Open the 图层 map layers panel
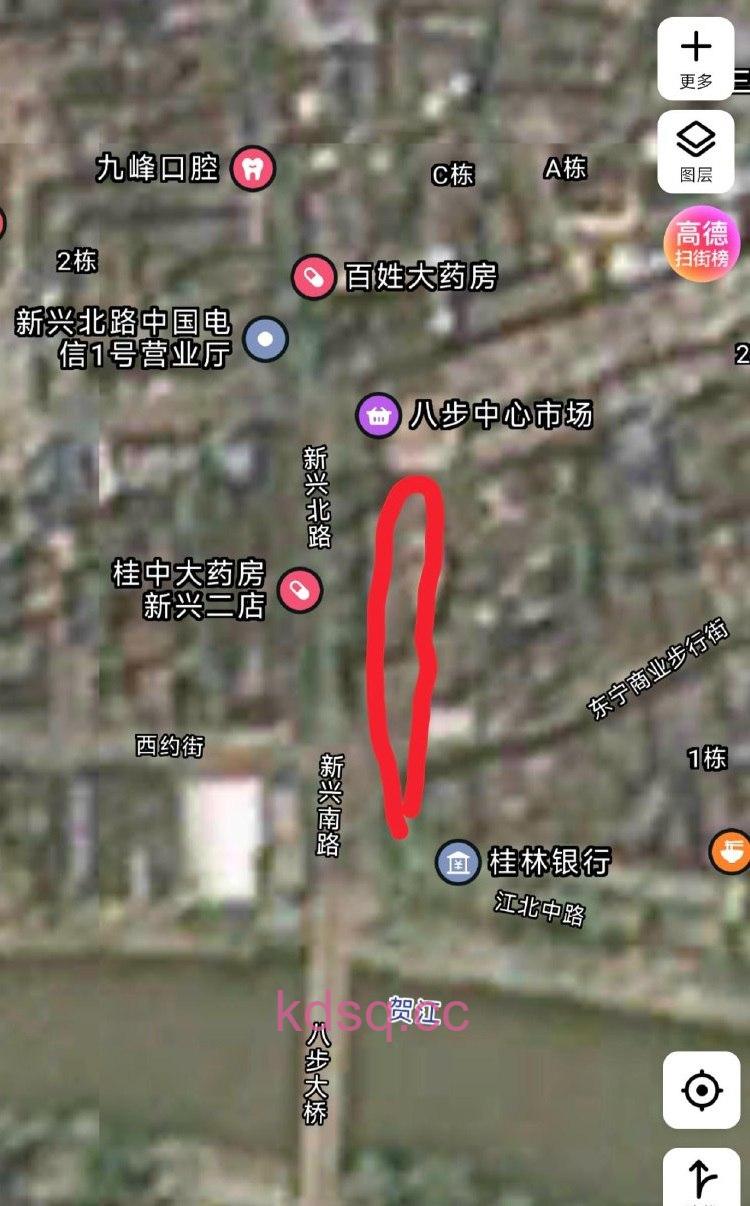The image size is (750, 1206). (x=695, y=150)
